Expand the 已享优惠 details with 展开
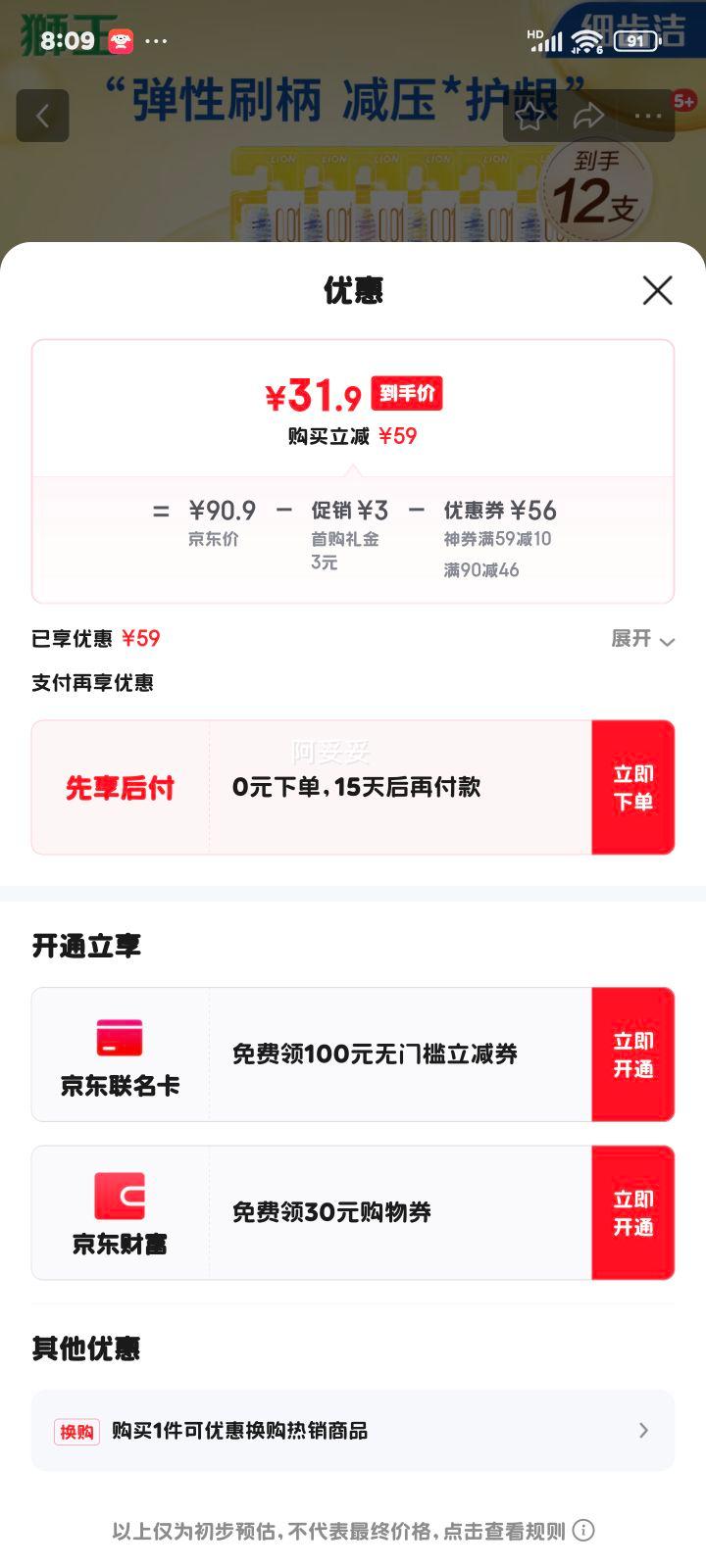Image resolution: width=706 pixels, height=1568 pixels. pos(643,639)
